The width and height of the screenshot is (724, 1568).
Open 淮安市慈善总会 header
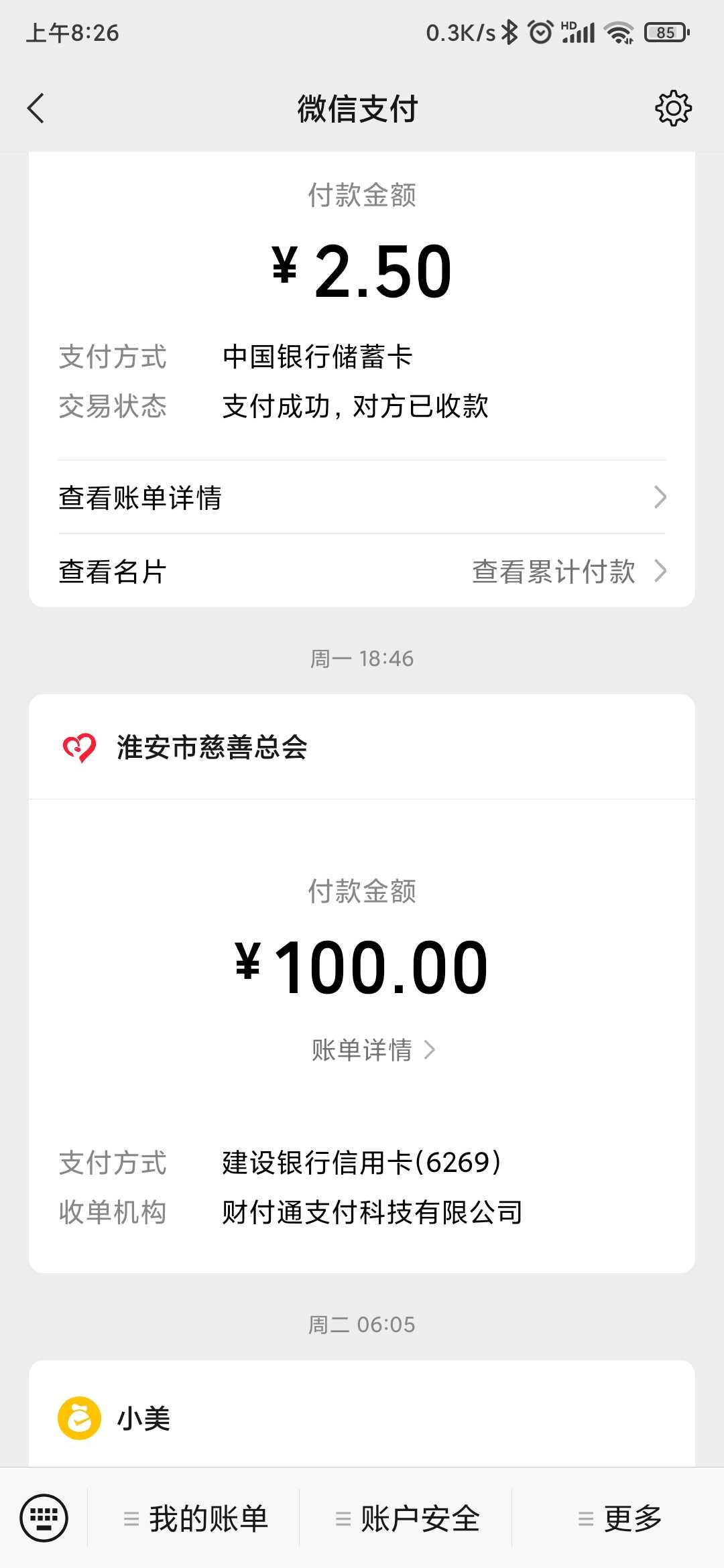362,747
